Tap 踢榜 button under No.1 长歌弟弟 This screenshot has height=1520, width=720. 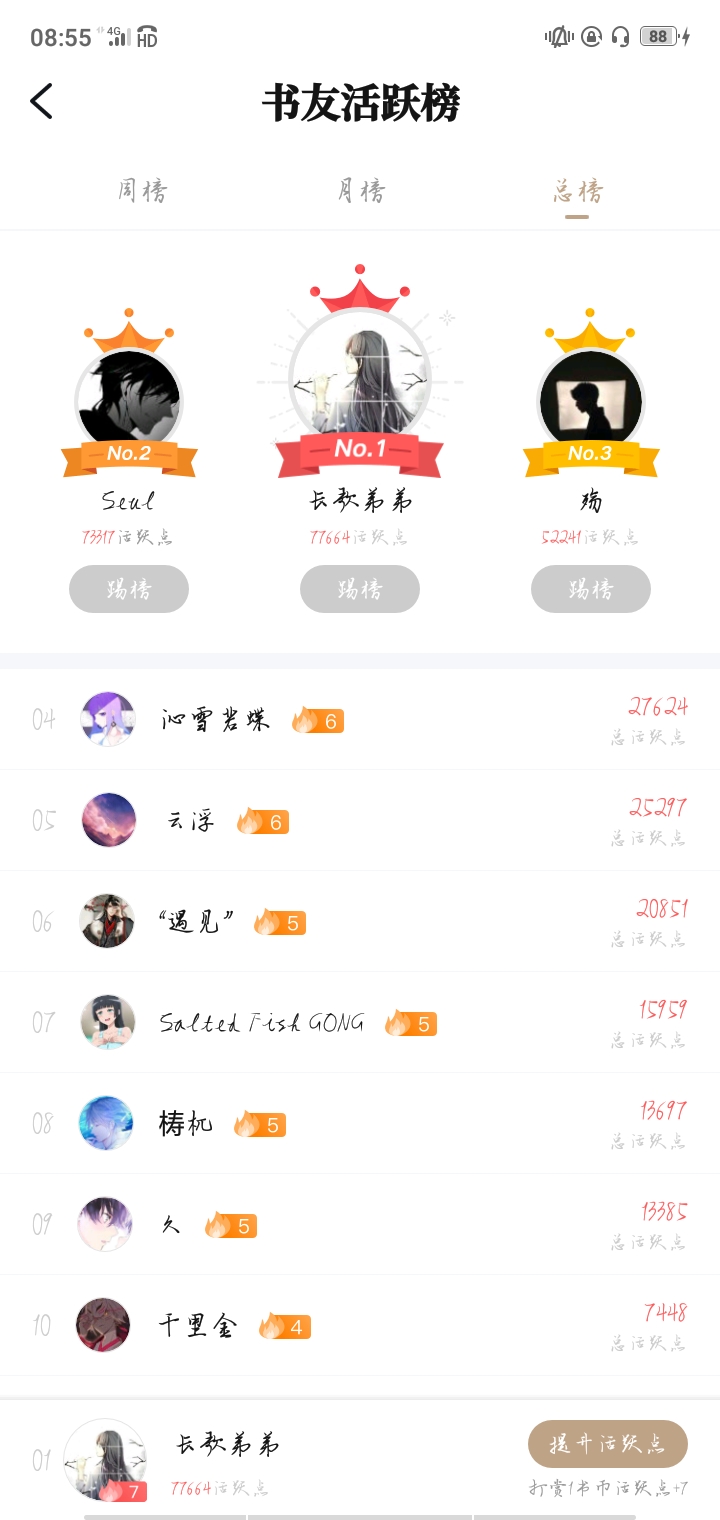click(x=360, y=589)
